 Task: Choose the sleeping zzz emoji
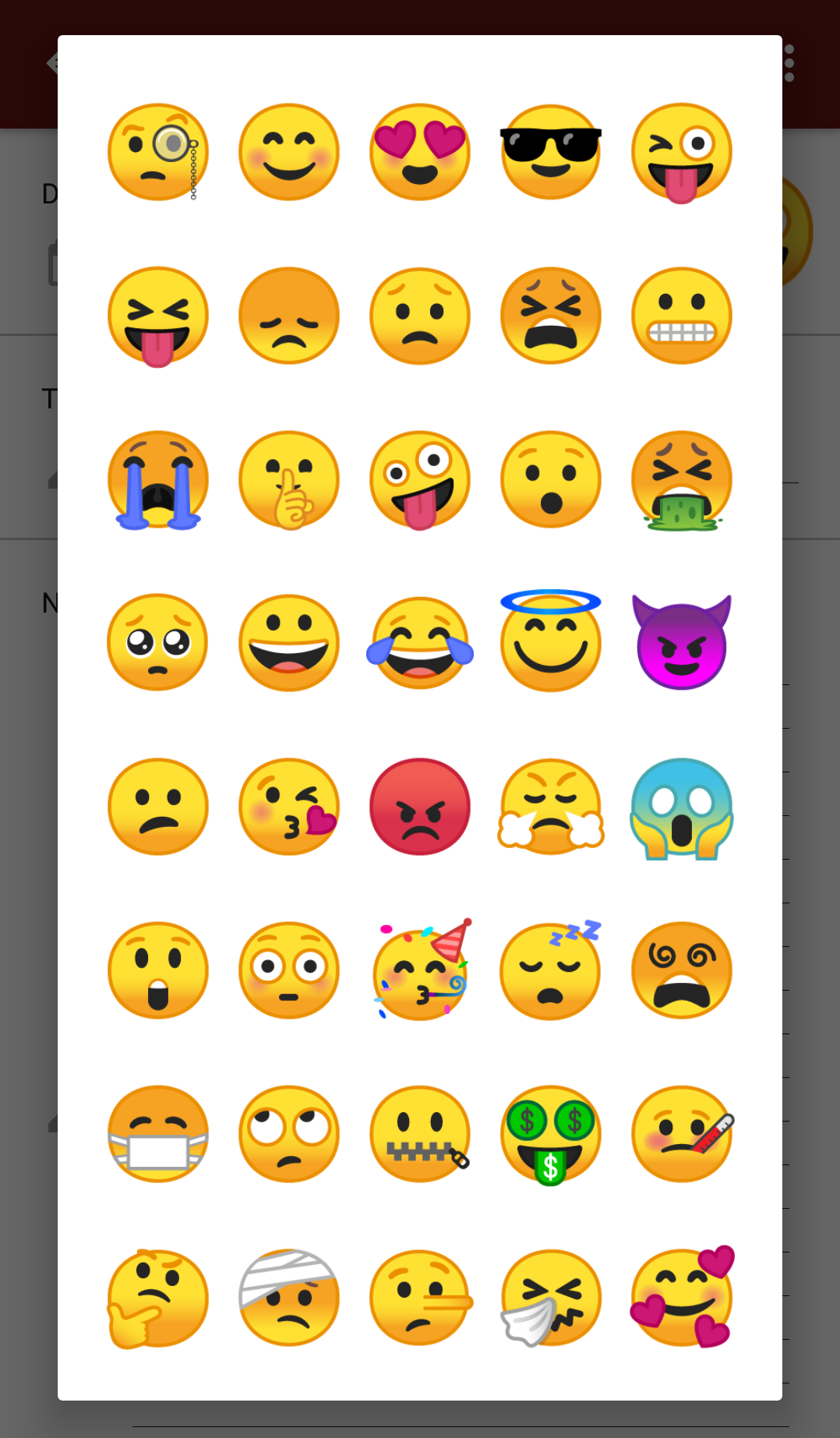551,970
